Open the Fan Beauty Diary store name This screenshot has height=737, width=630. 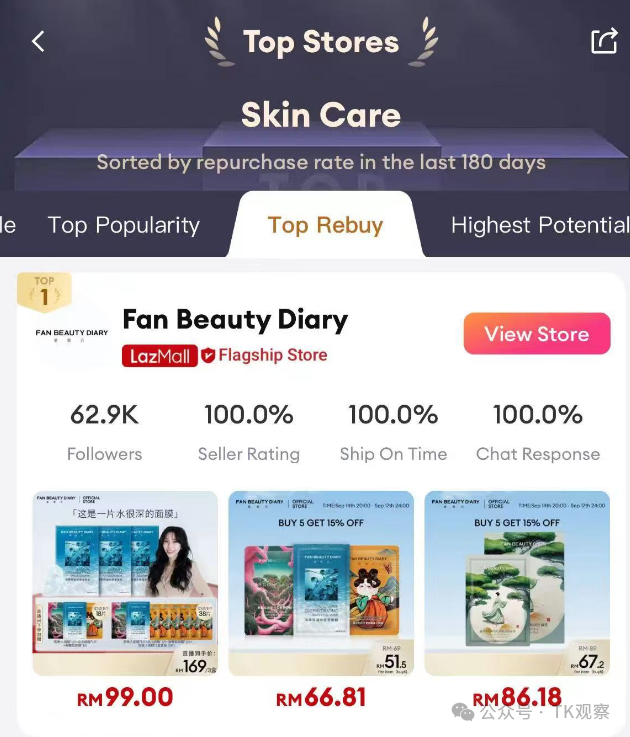(235, 320)
